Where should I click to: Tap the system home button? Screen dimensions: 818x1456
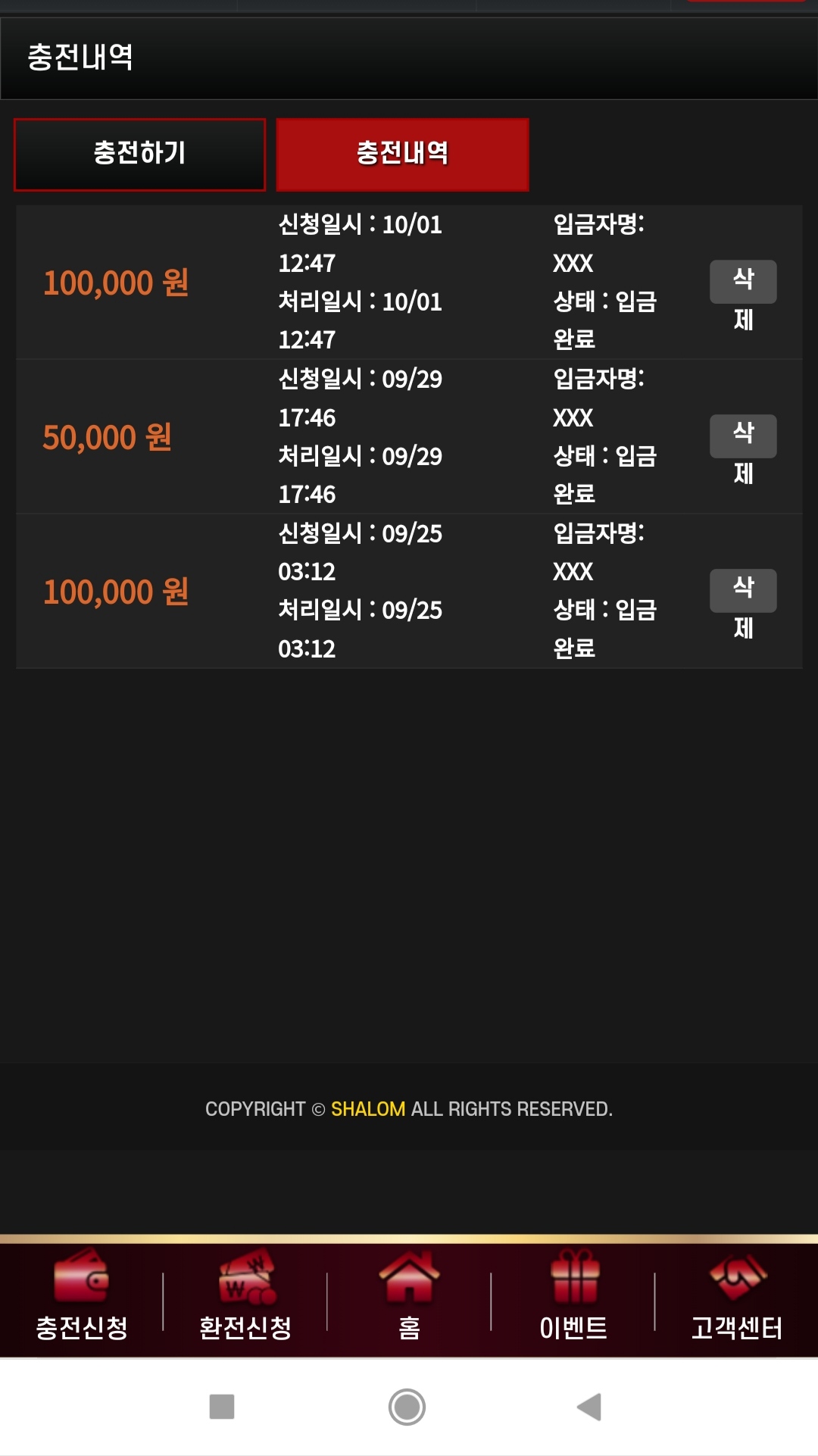(407, 1407)
